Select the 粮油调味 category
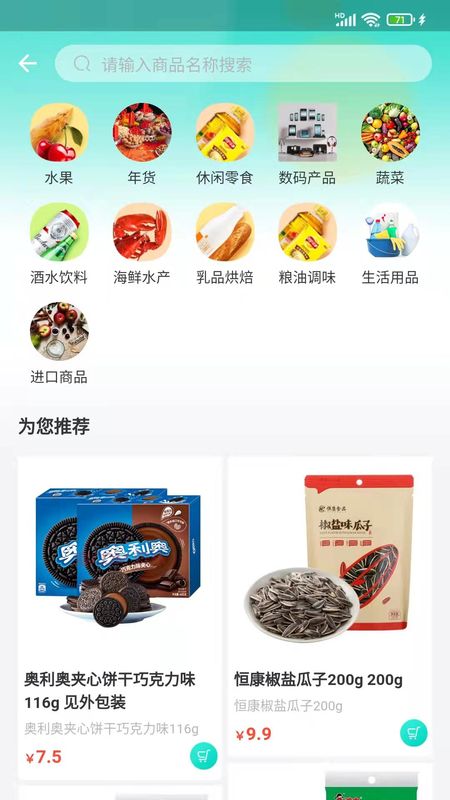 (x=307, y=244)
